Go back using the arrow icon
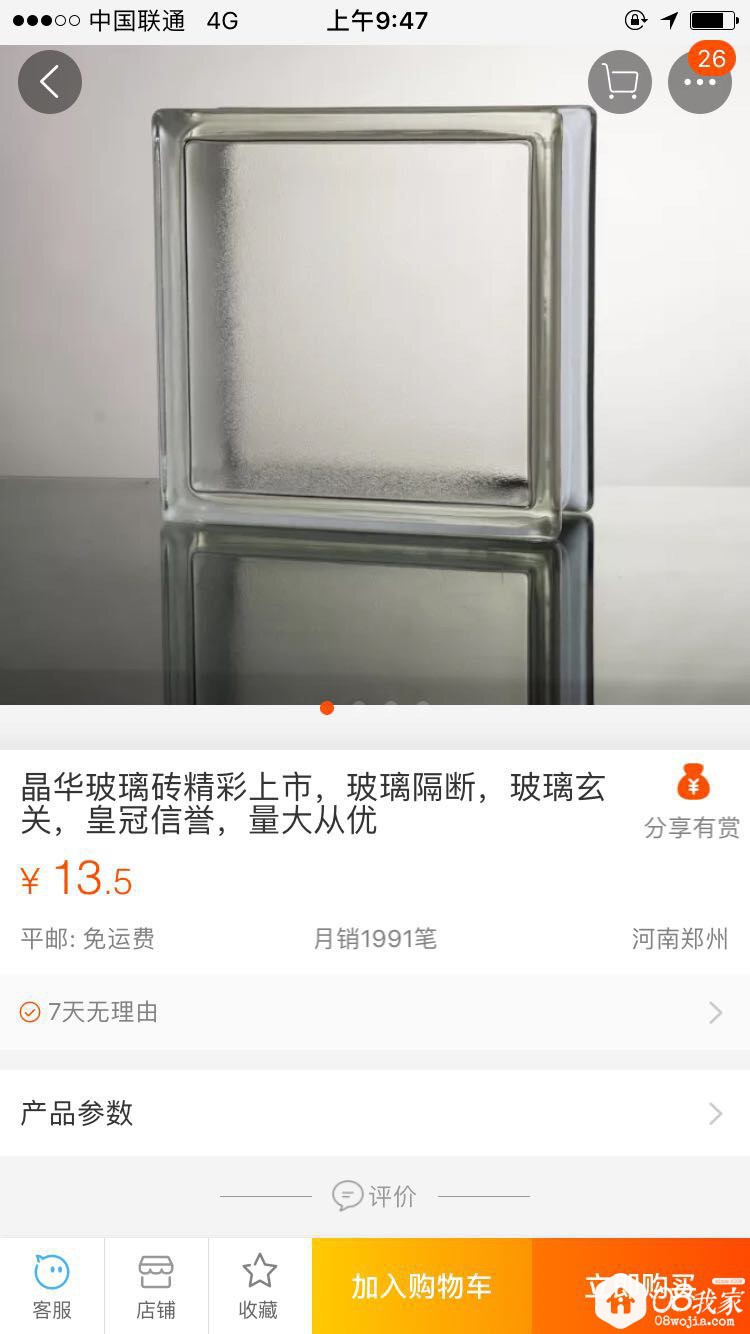The image size is (750, 1334). click(49, 81)
